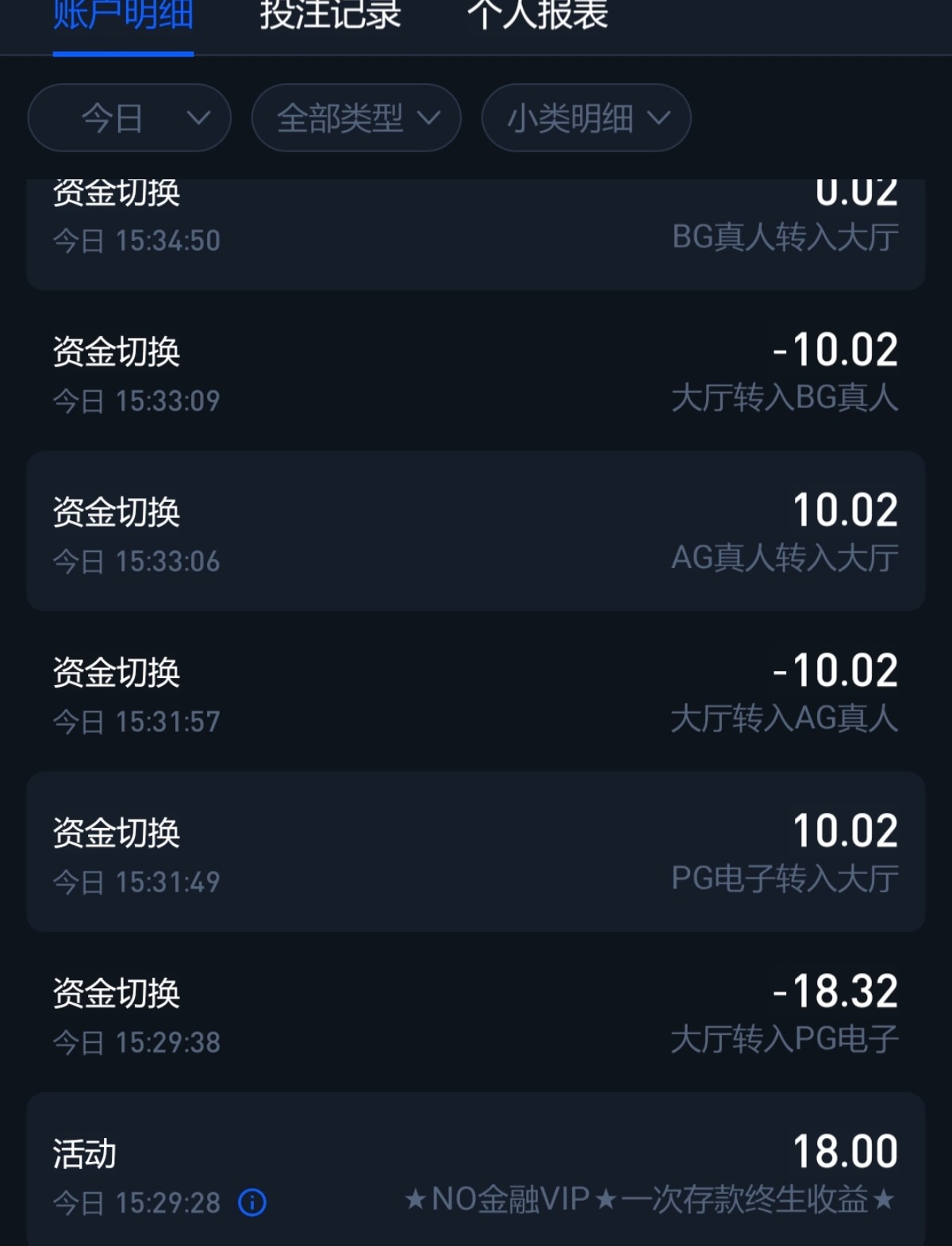Expand the 小类明细 dropdown

(x=586, y=118)
